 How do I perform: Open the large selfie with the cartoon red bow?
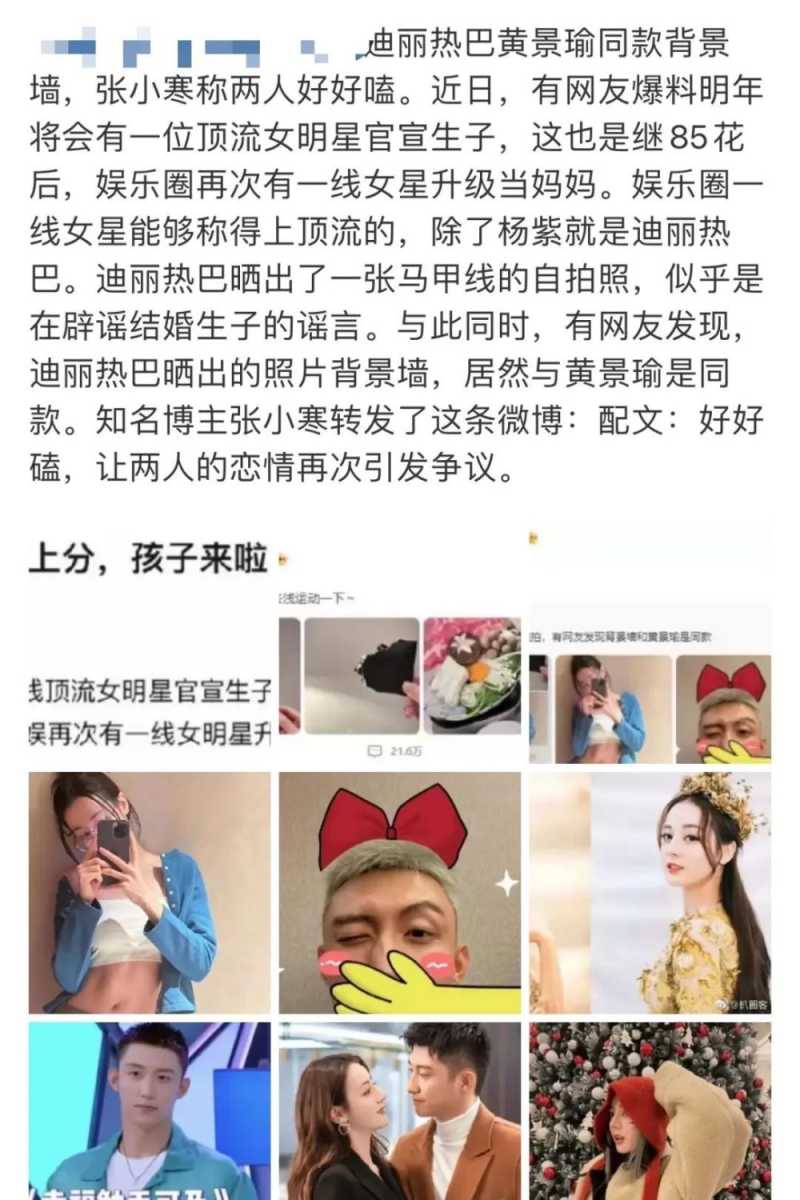pos(400,892)
